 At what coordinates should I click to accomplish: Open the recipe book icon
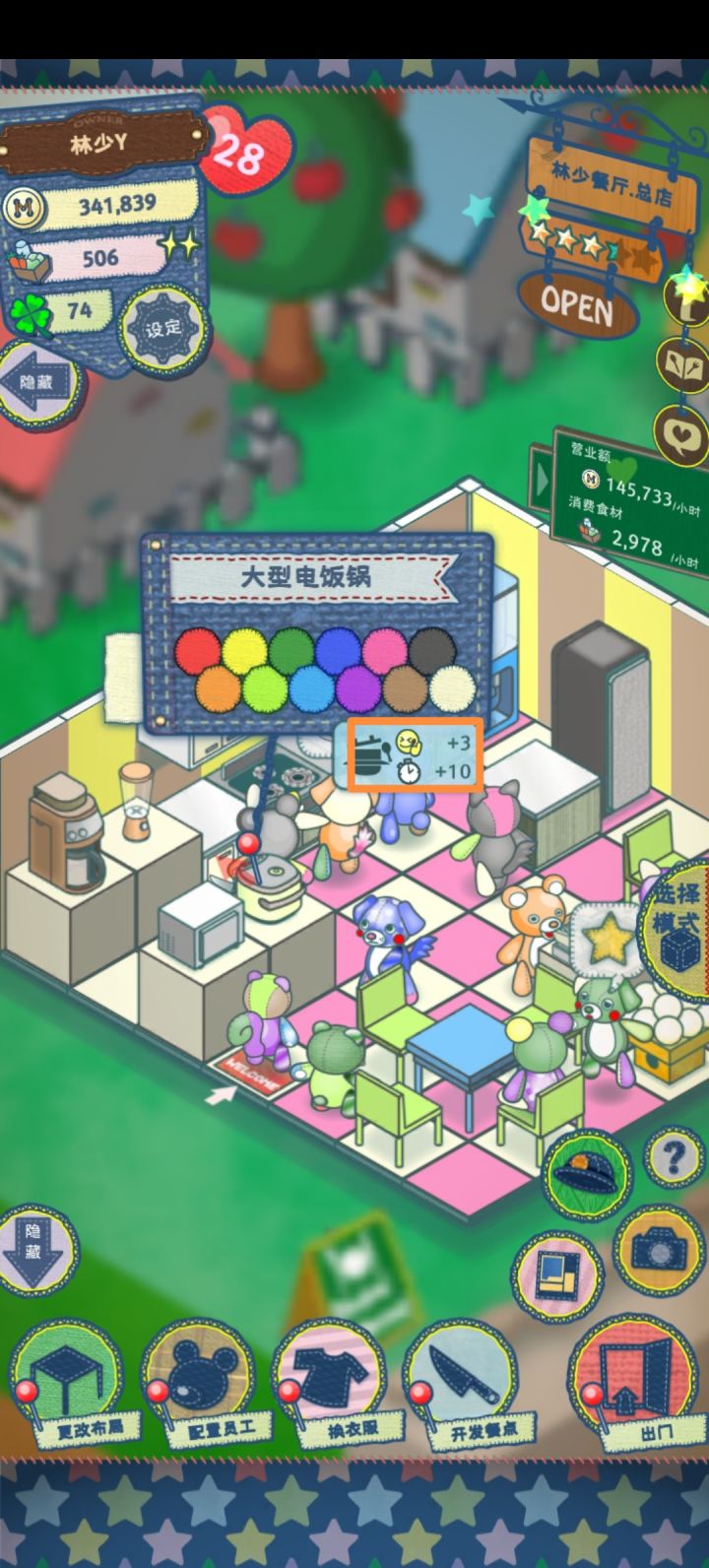pyautogui.click(x=682, y=362)
